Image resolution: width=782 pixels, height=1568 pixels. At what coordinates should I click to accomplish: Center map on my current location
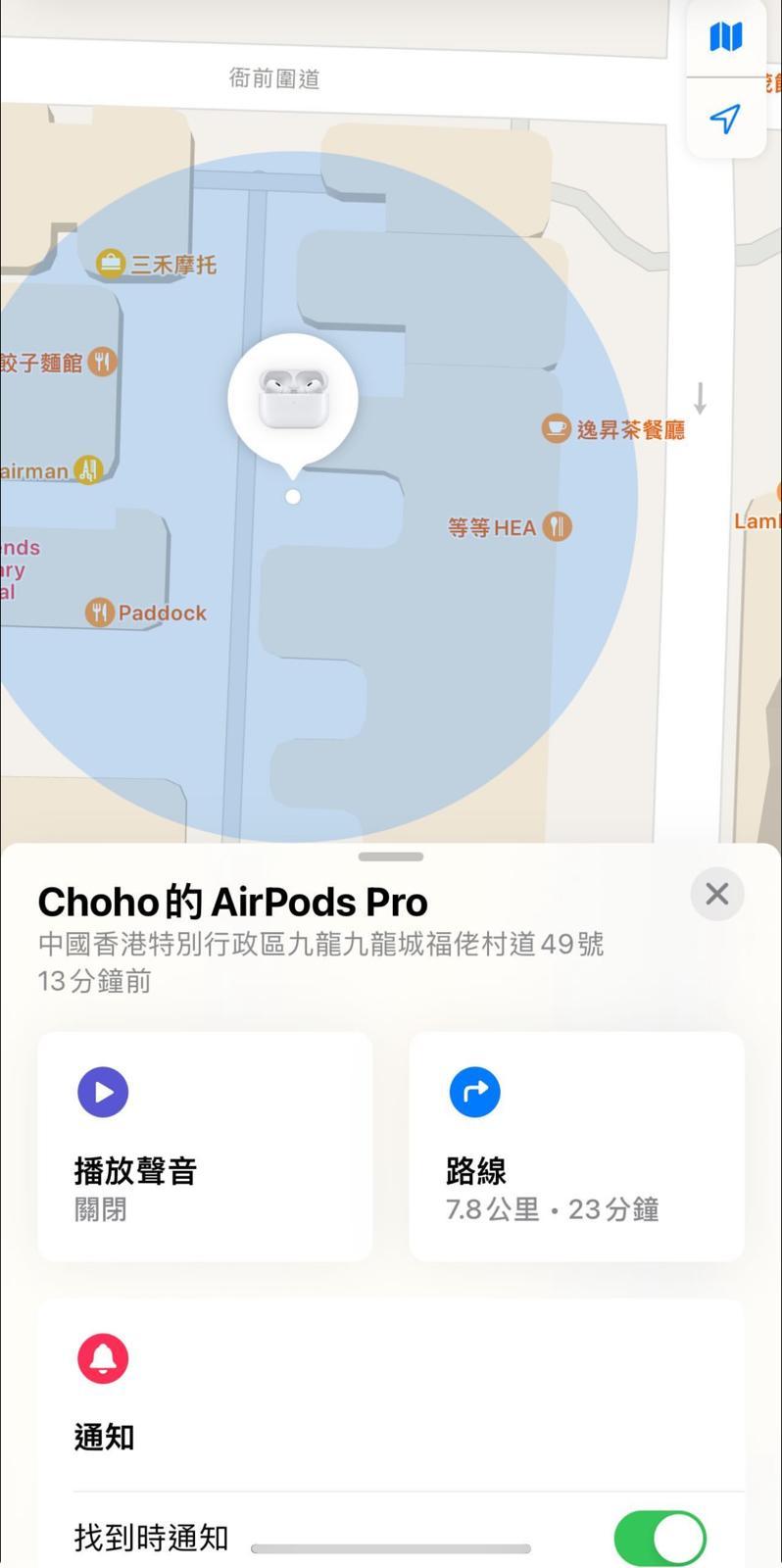(x=725, y=120)
